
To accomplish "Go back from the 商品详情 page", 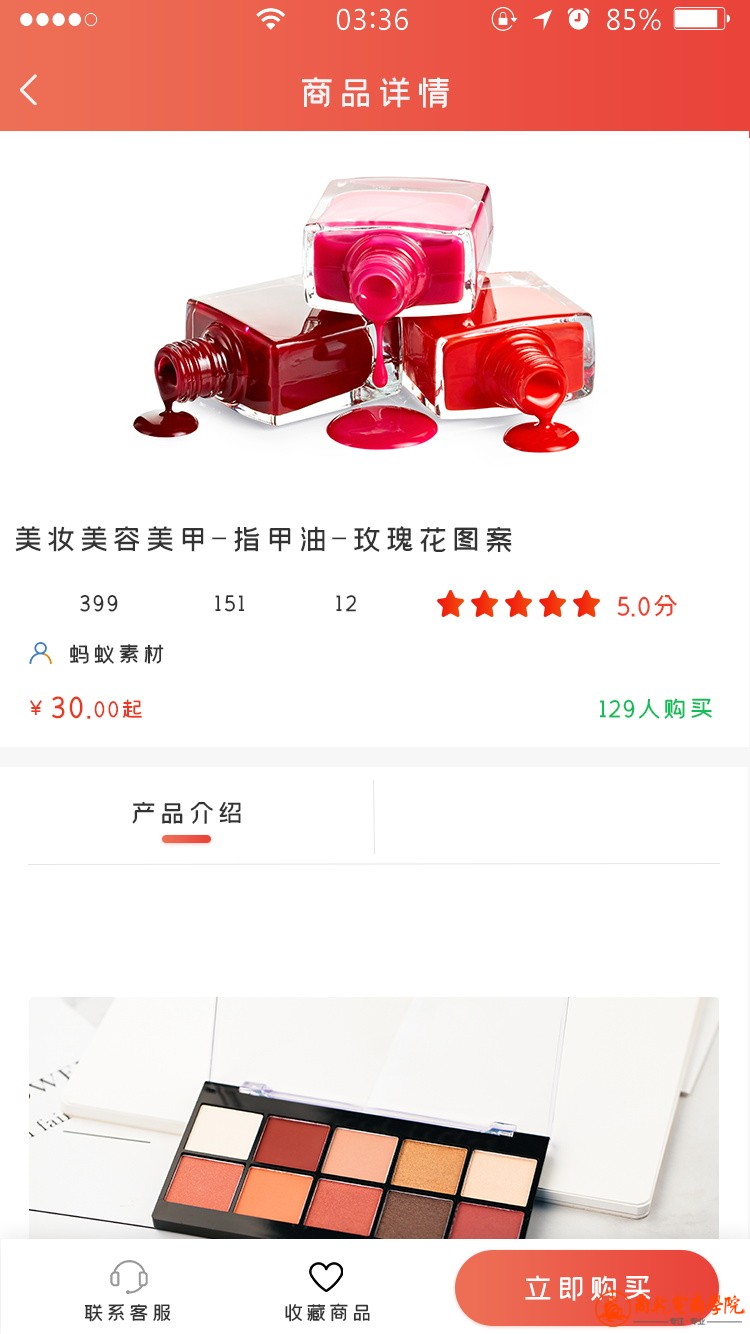I will click(x=29, y=91).
